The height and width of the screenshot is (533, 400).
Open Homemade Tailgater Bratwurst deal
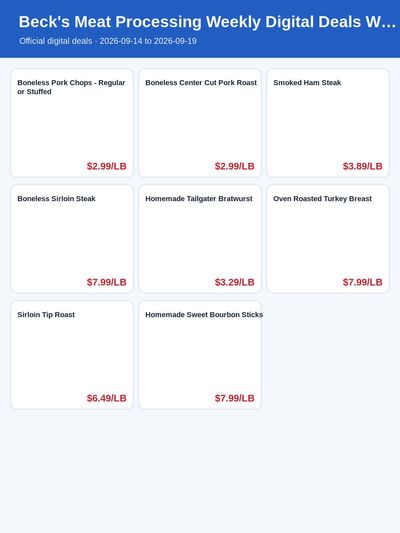point(200,239)
